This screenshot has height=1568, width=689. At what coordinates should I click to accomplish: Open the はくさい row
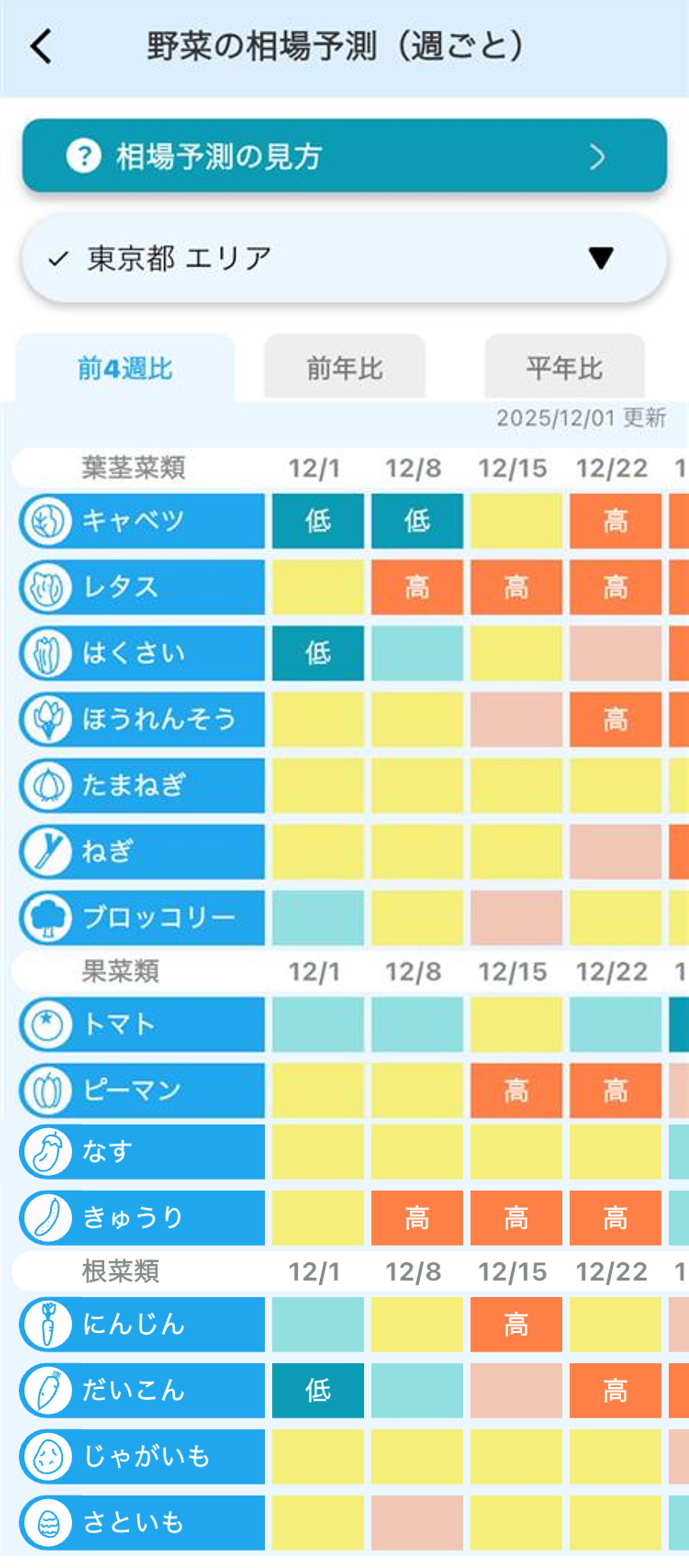click(142, 653)
